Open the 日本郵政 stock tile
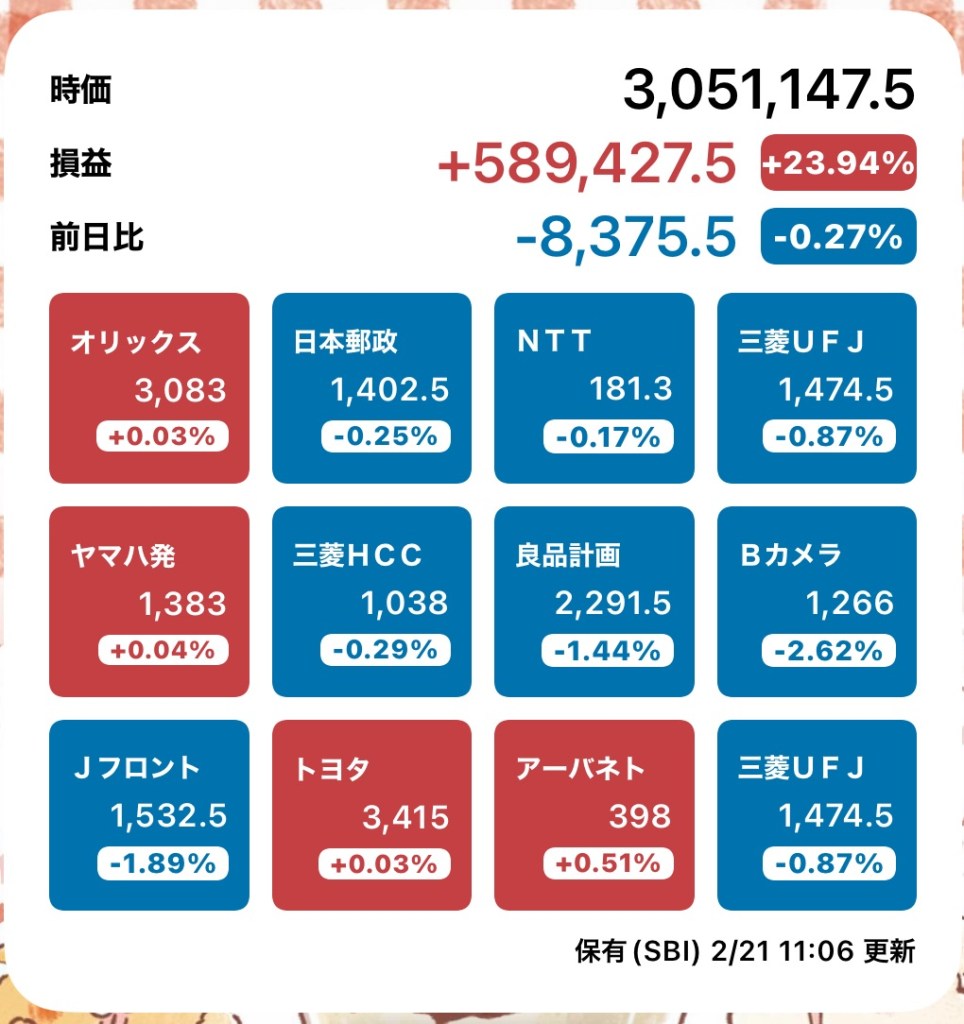The width and height of the screenshot is (964, 1024). [371, 388]
